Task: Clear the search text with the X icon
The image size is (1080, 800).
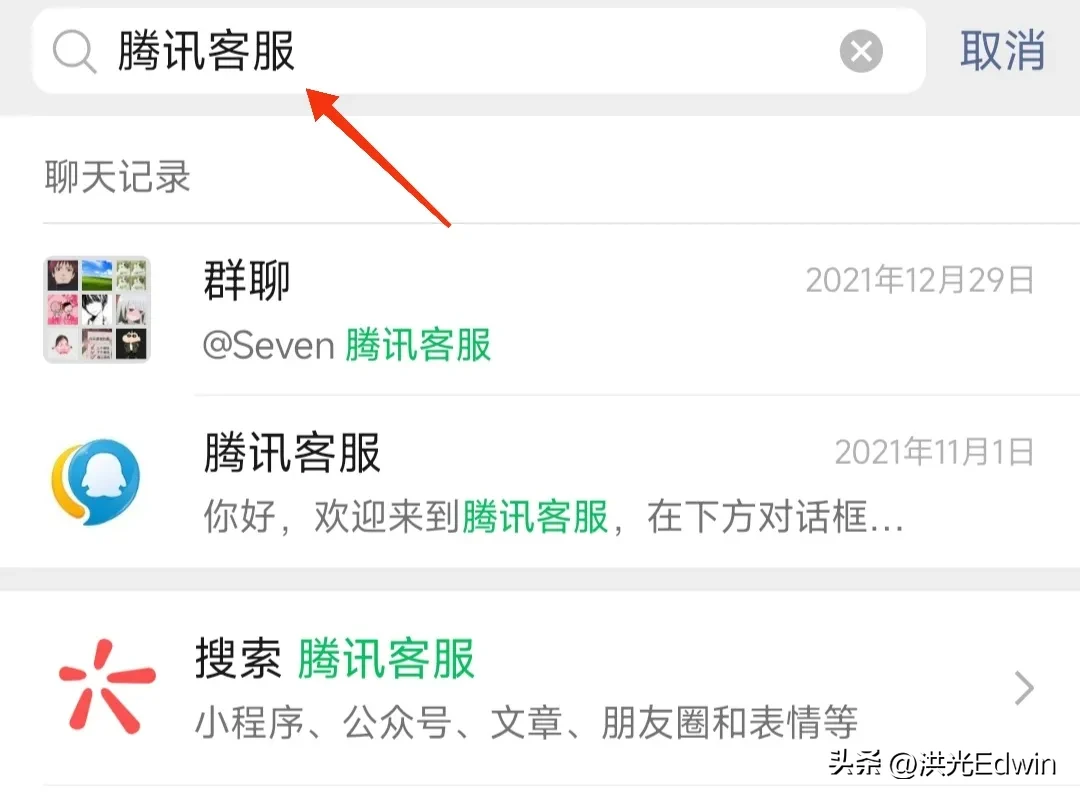Action: click(x=861, y=51)
